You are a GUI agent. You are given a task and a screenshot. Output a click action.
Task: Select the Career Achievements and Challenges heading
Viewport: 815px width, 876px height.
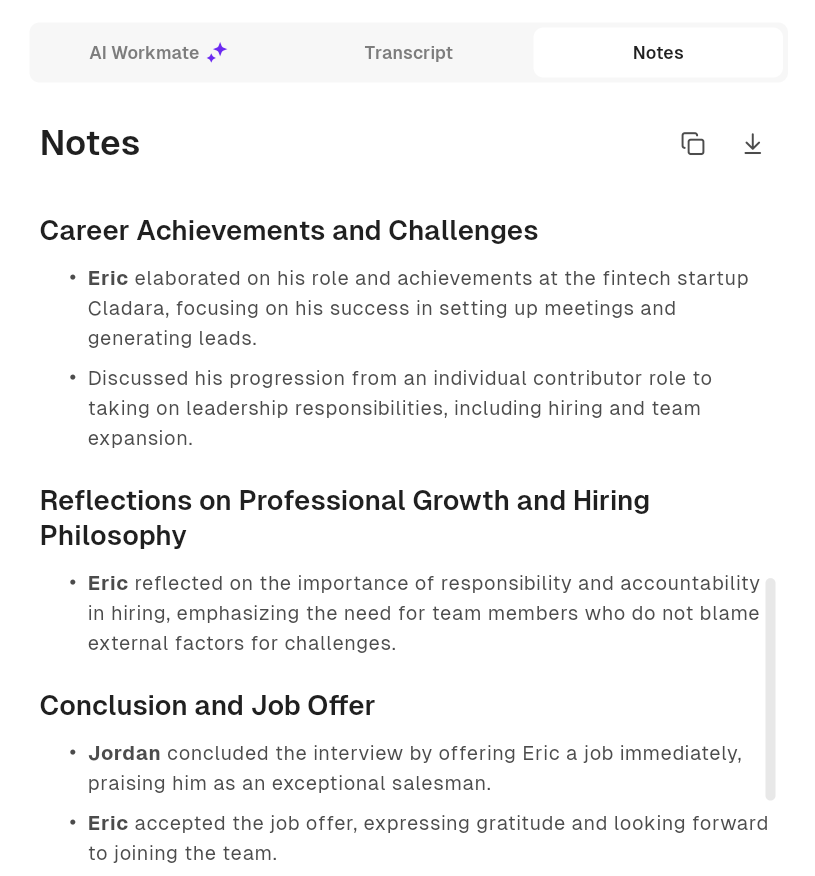click(288, 230)
